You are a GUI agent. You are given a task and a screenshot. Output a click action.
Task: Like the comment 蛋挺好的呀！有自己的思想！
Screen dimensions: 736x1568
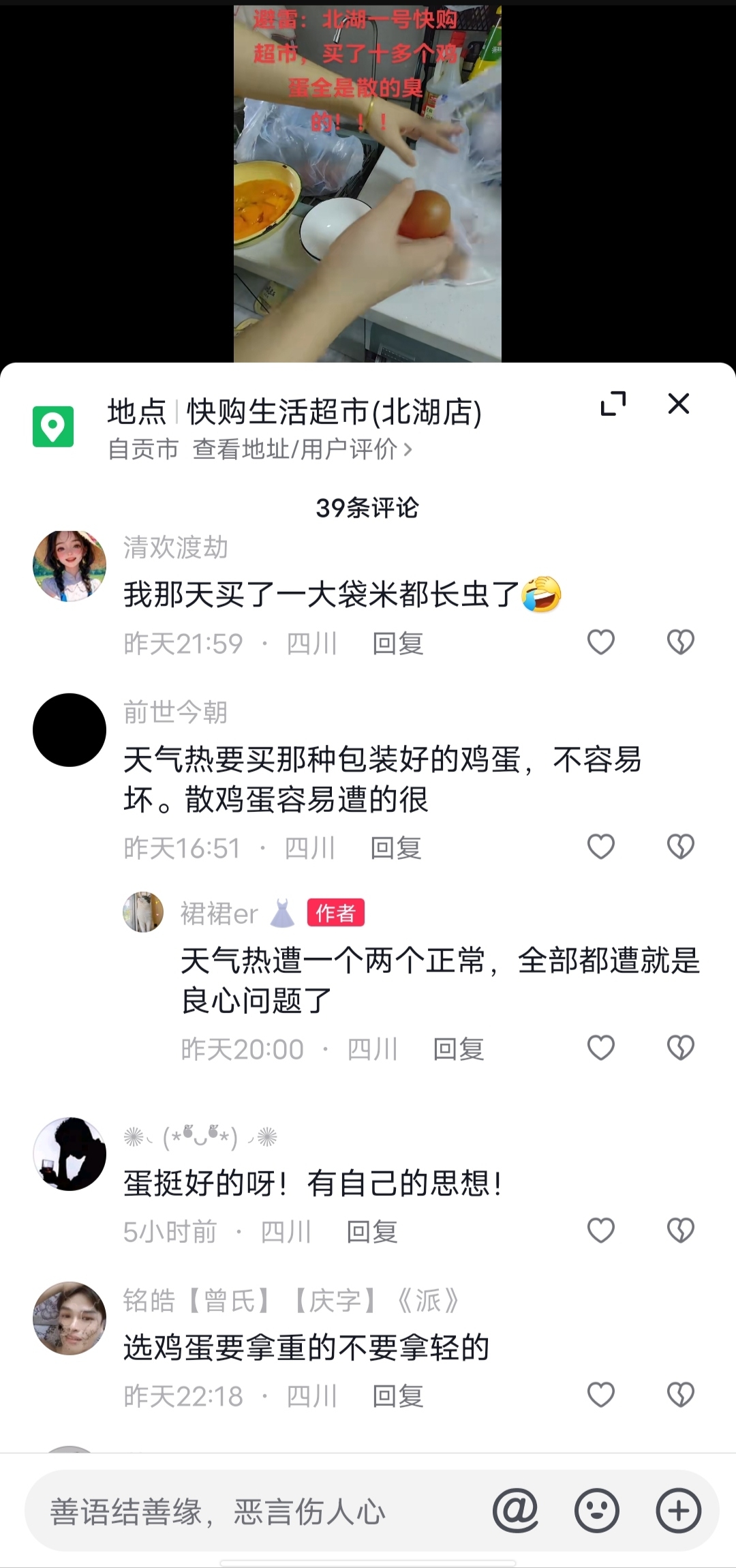tap(600, 1231)
